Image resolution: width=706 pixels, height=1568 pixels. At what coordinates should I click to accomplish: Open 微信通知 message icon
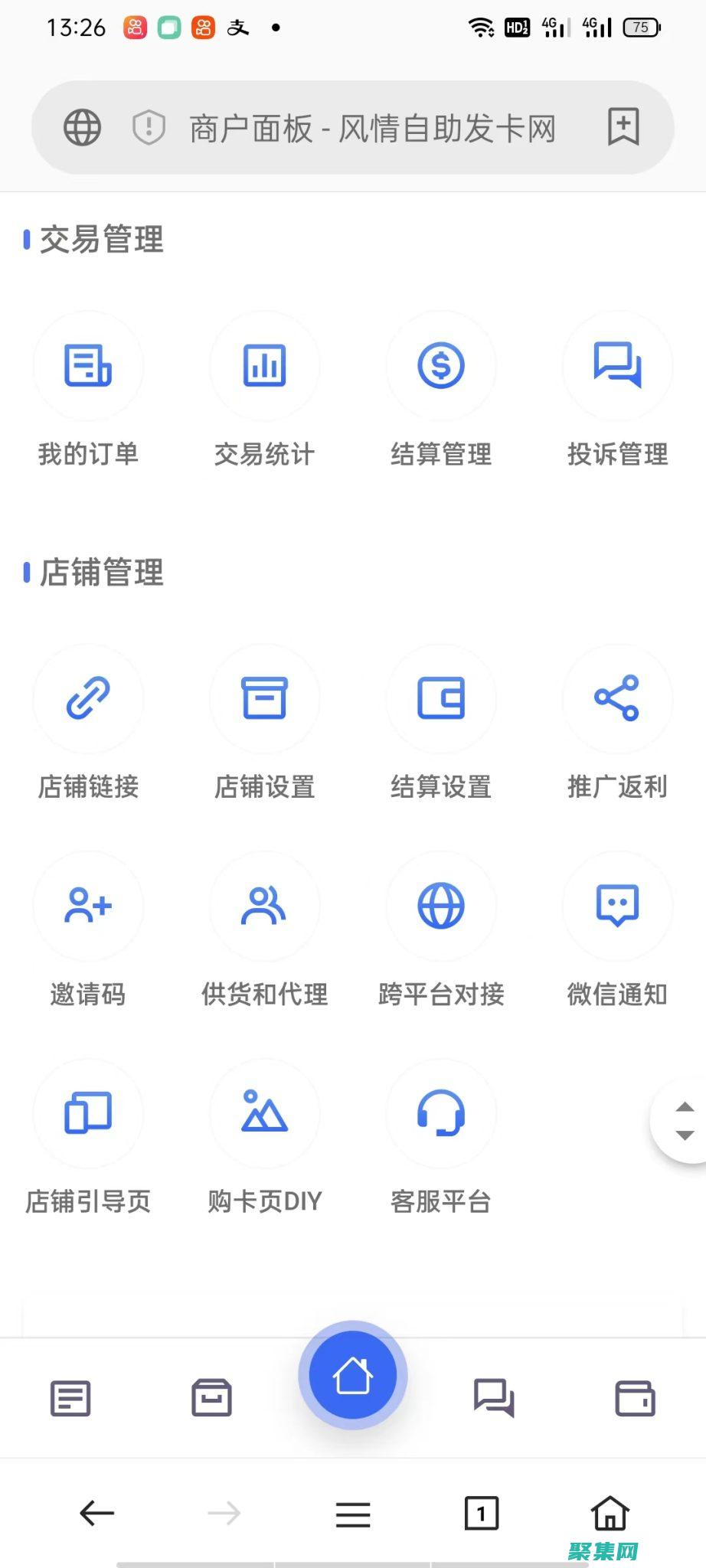pyautogui.click(x=617, y=906)
